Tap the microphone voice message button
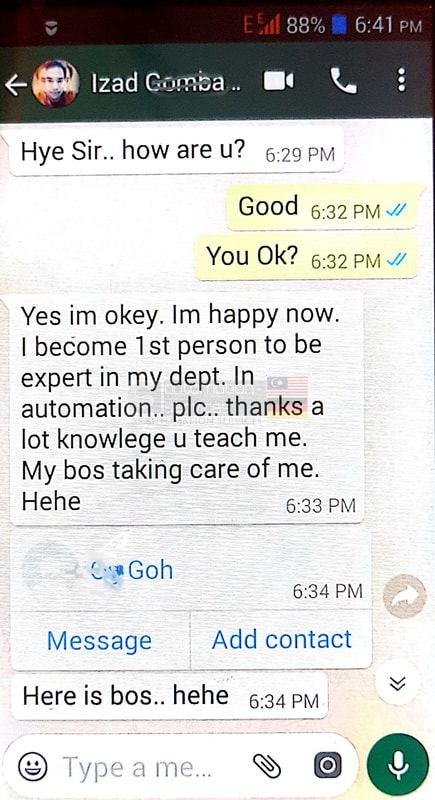 398,764
